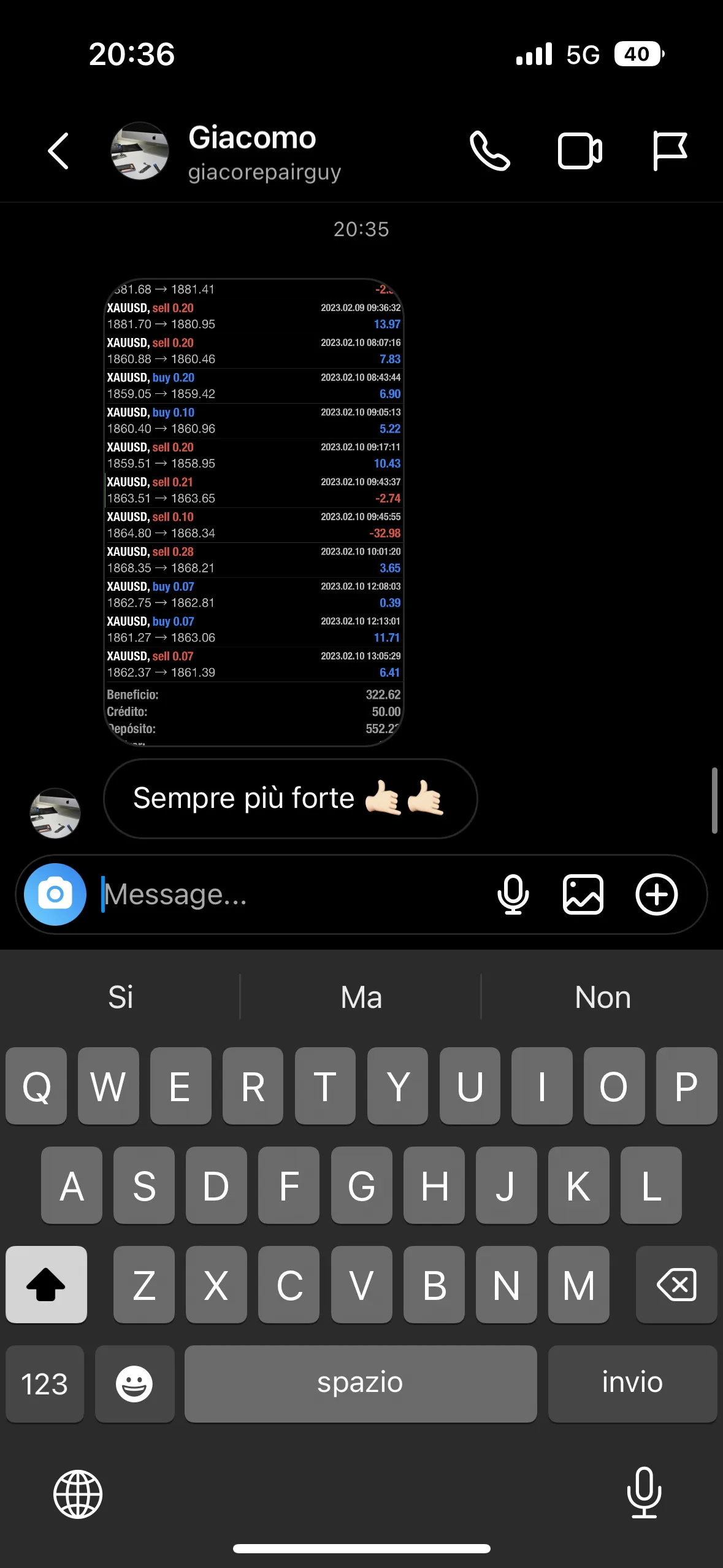Open the keyboard language globe
723x1568 pixels.
(x=78, y=1494)
